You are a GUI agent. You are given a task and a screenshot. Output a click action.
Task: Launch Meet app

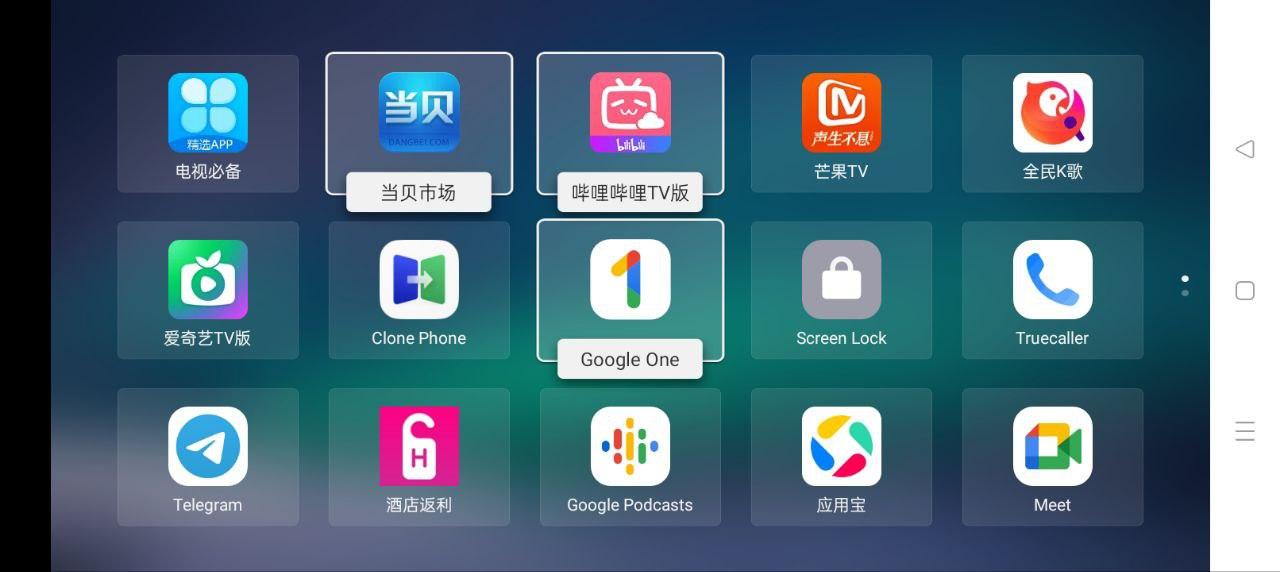[x=1052, y=457]
